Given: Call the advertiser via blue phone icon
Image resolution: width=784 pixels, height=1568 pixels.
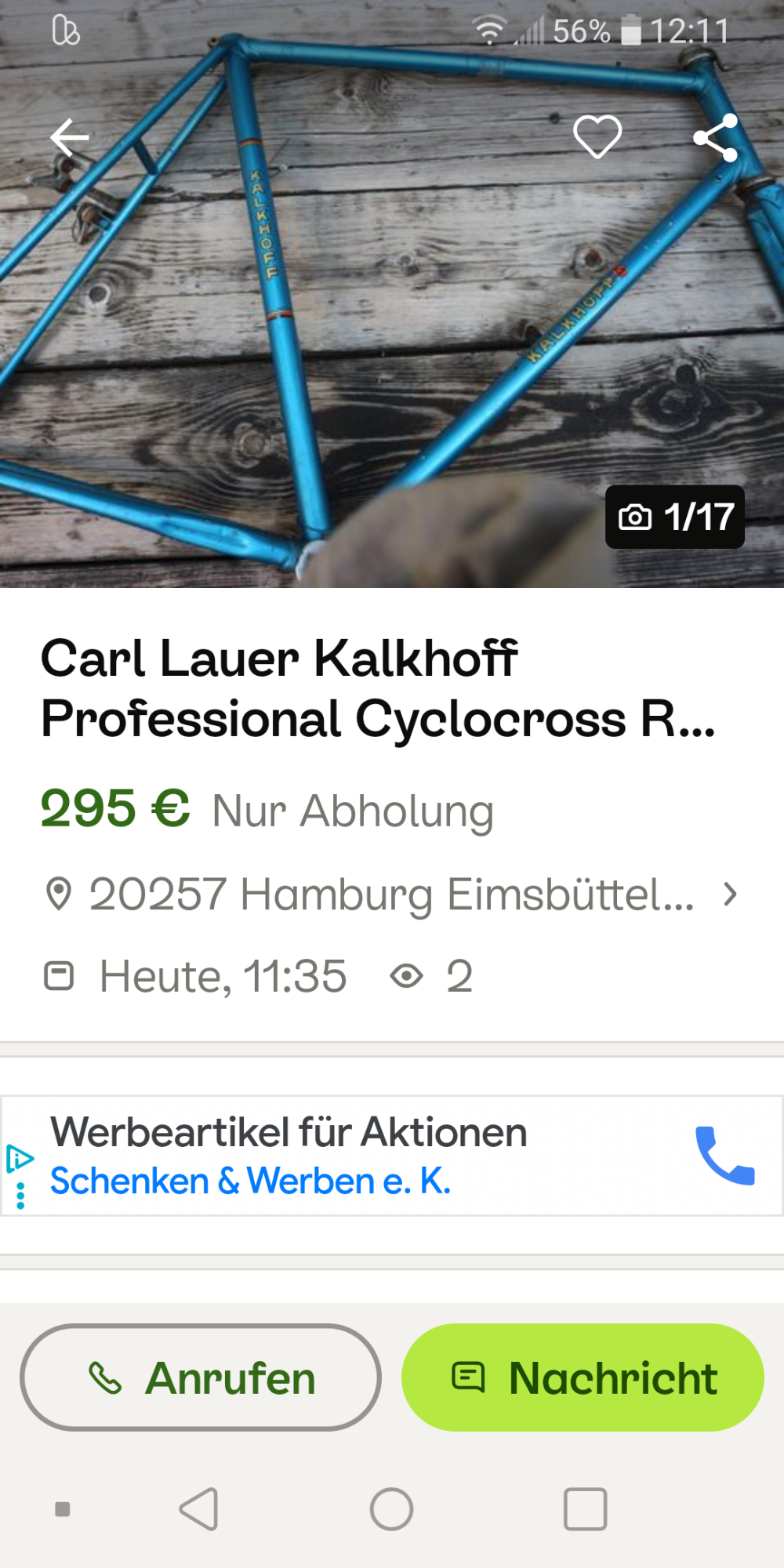Looking at the screenshot, I should [x=725, y=1155].
